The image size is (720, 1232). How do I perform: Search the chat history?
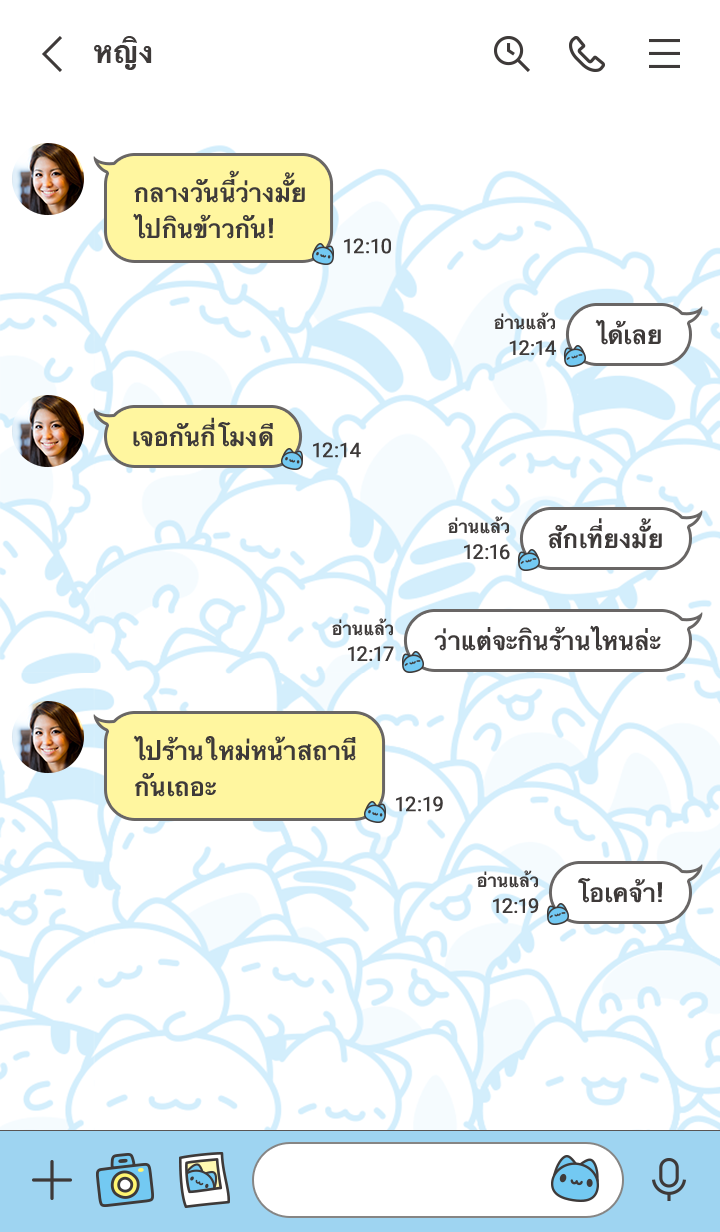pos(511,54)
